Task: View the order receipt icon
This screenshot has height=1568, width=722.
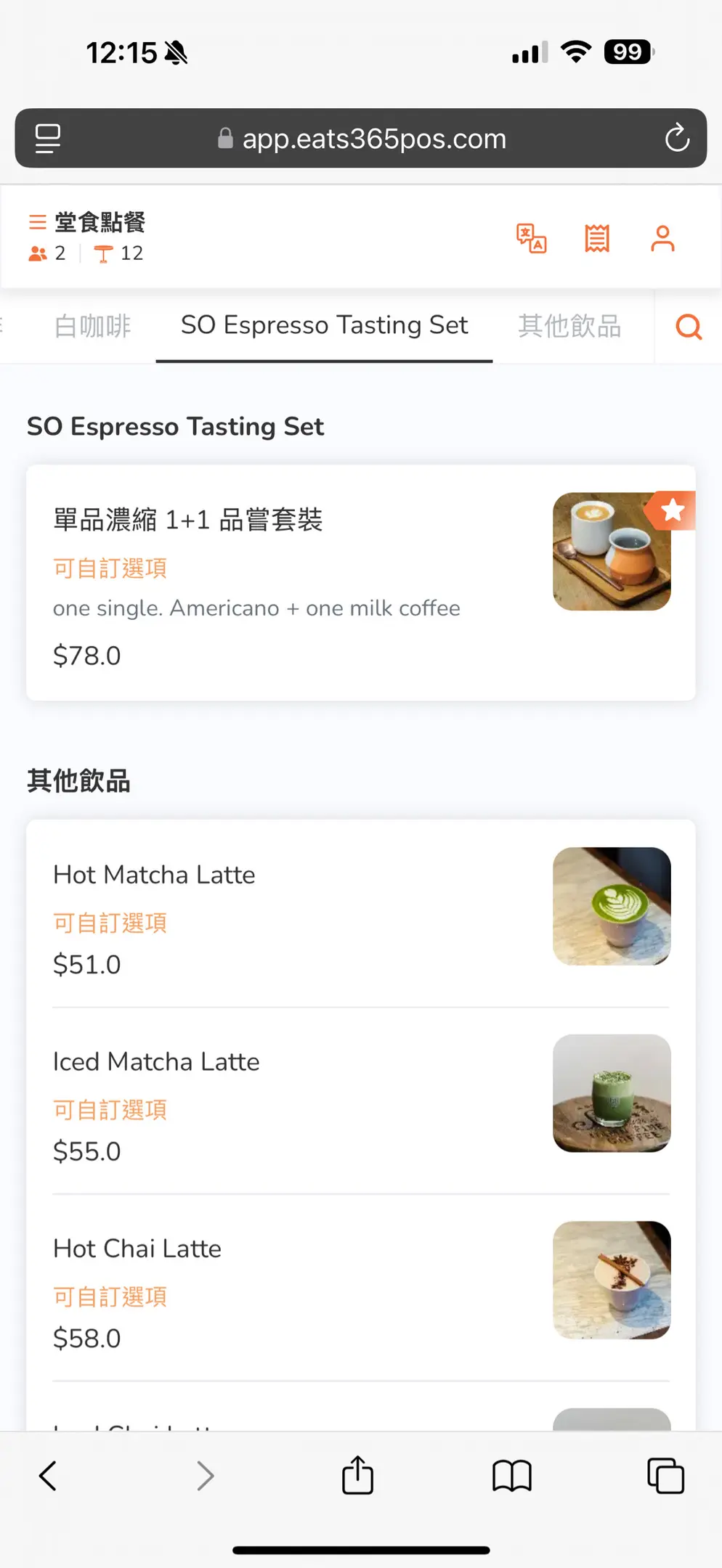Action: click(x=597, y=238)
